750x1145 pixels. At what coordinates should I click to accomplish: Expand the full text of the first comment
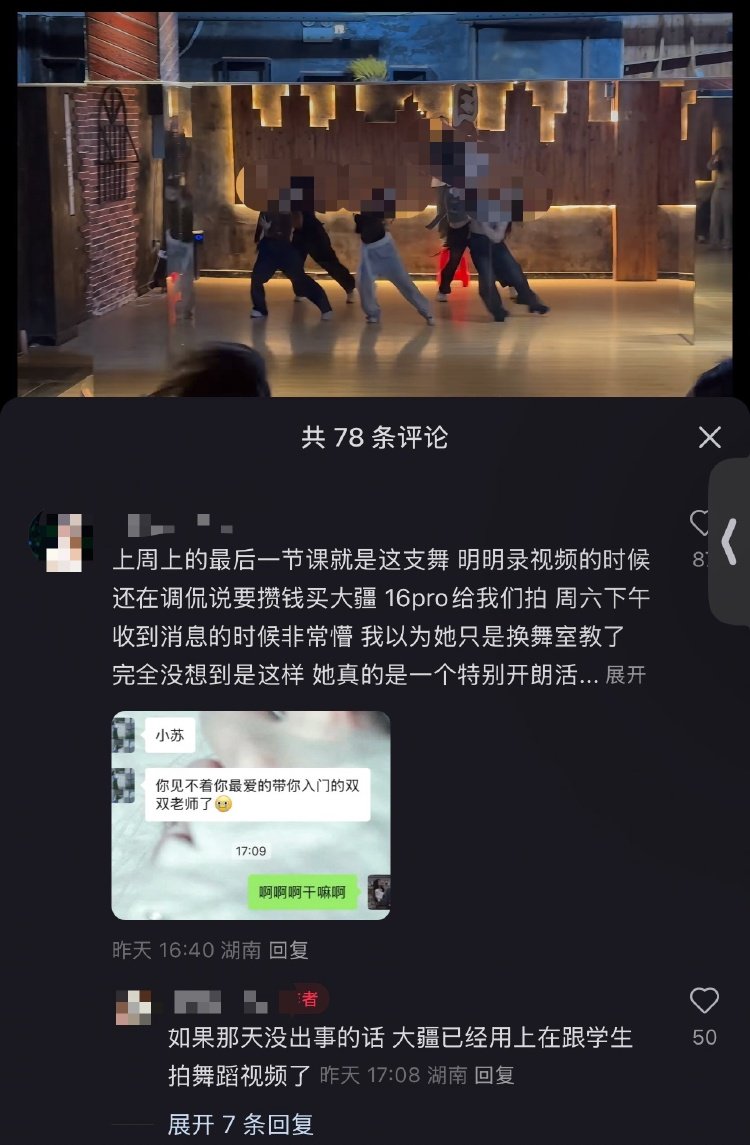(x=626, y=675)
